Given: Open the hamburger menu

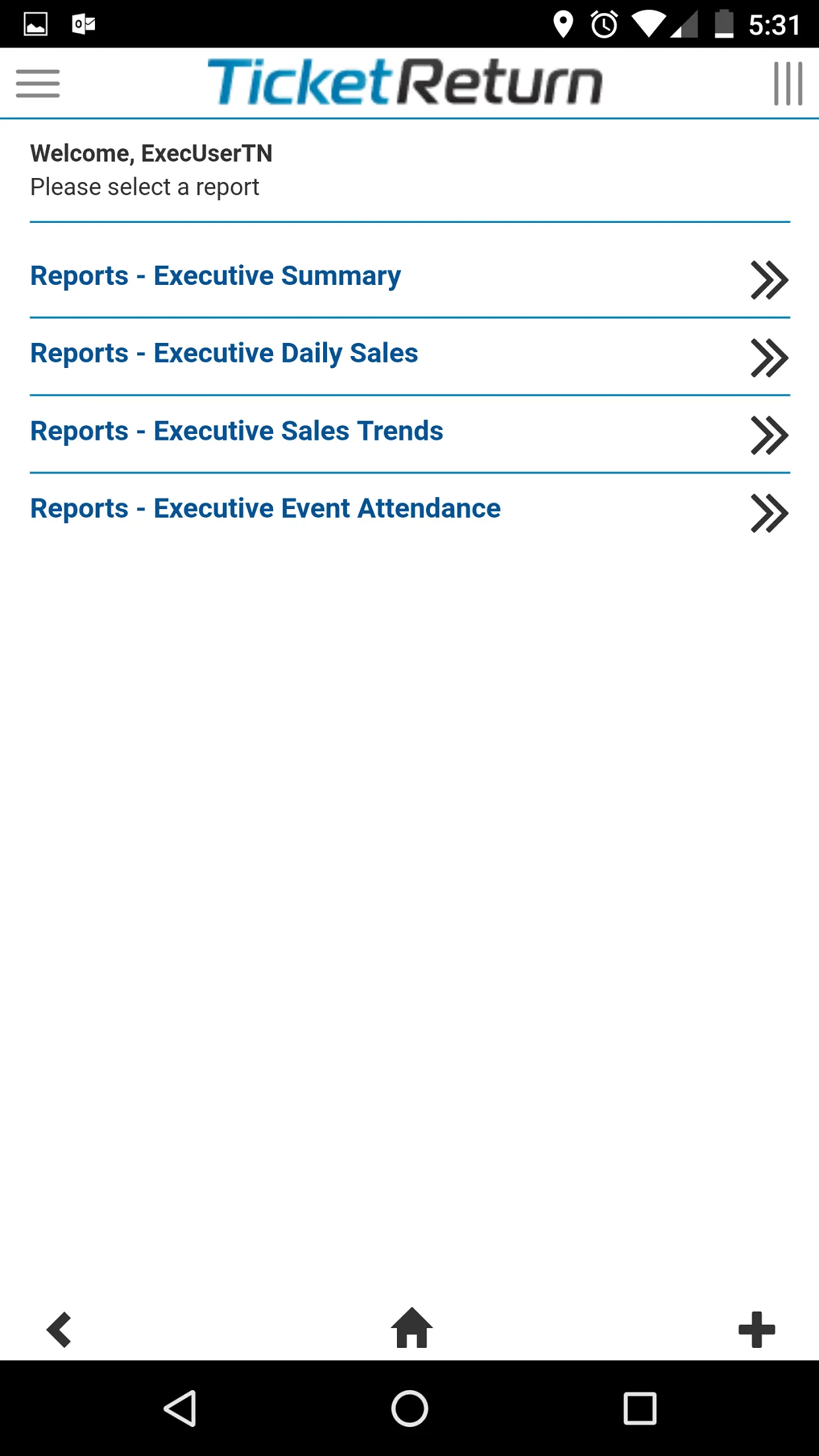Looking at the screenshot, I should (38, 84).
